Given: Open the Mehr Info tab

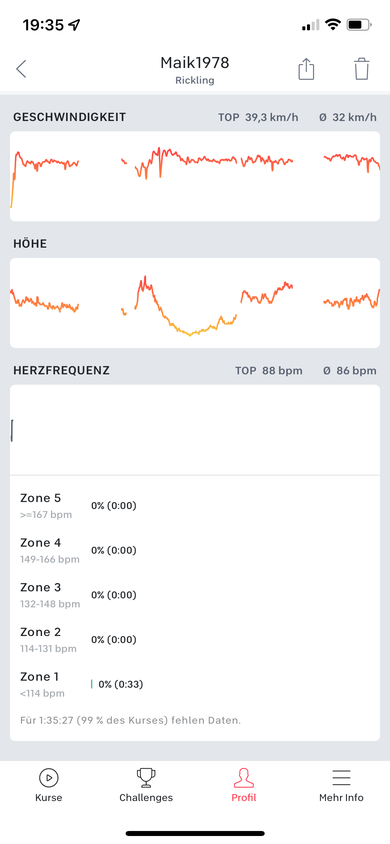Looking at the screenshot, I should [341, 785].
